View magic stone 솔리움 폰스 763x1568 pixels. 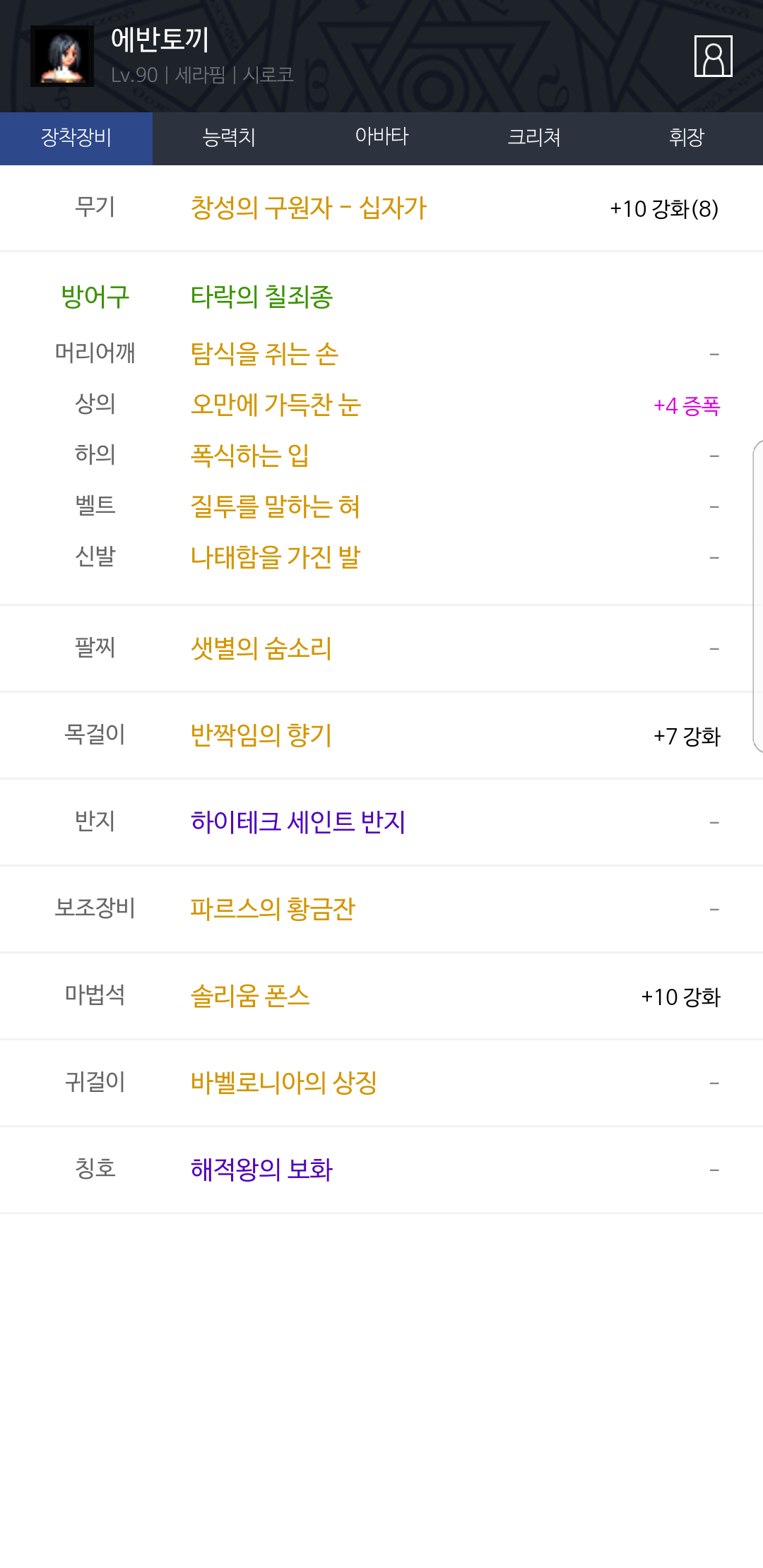(x=249, y=996)
